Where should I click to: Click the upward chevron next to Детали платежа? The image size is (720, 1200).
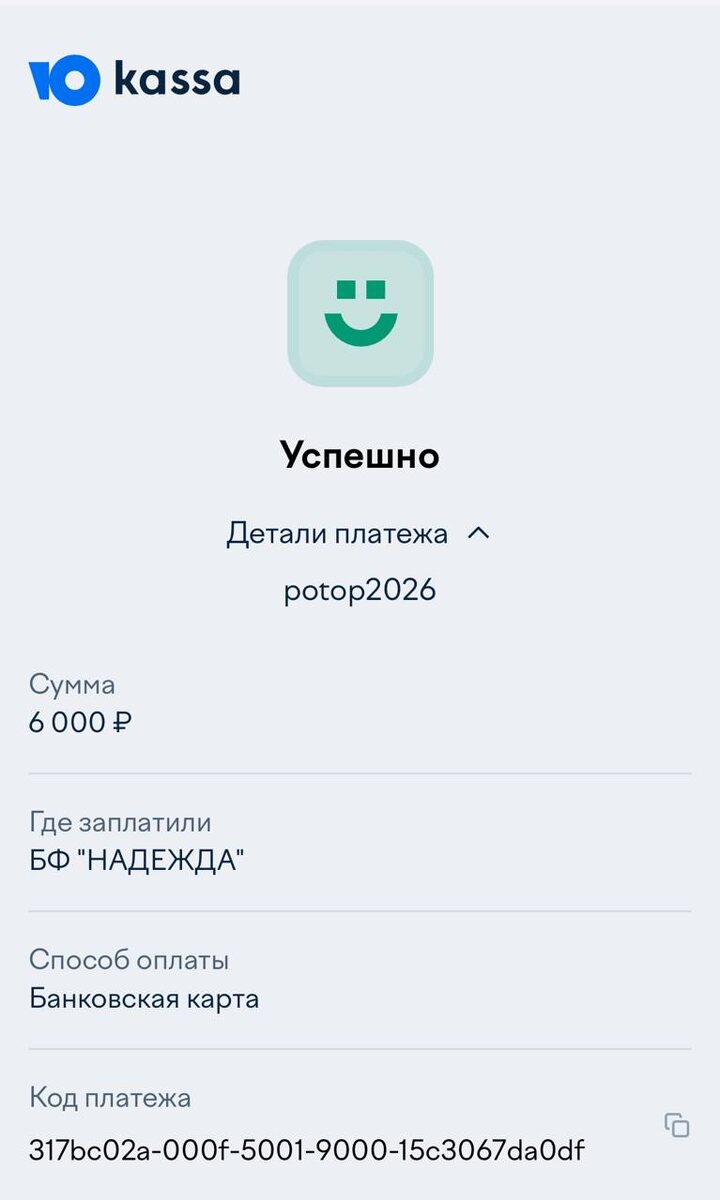[478, 533]
